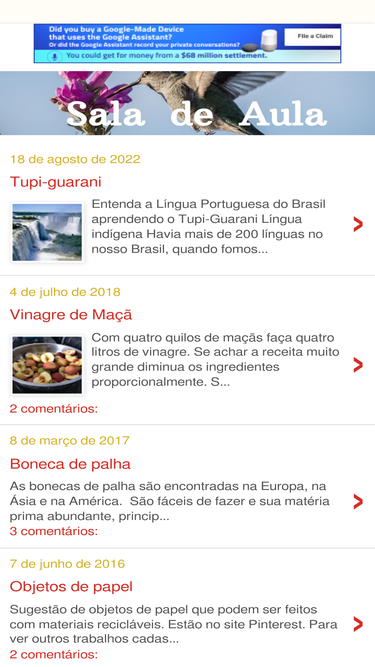
Task: Open the Boneca de palha post
Action: coord(70,464)
